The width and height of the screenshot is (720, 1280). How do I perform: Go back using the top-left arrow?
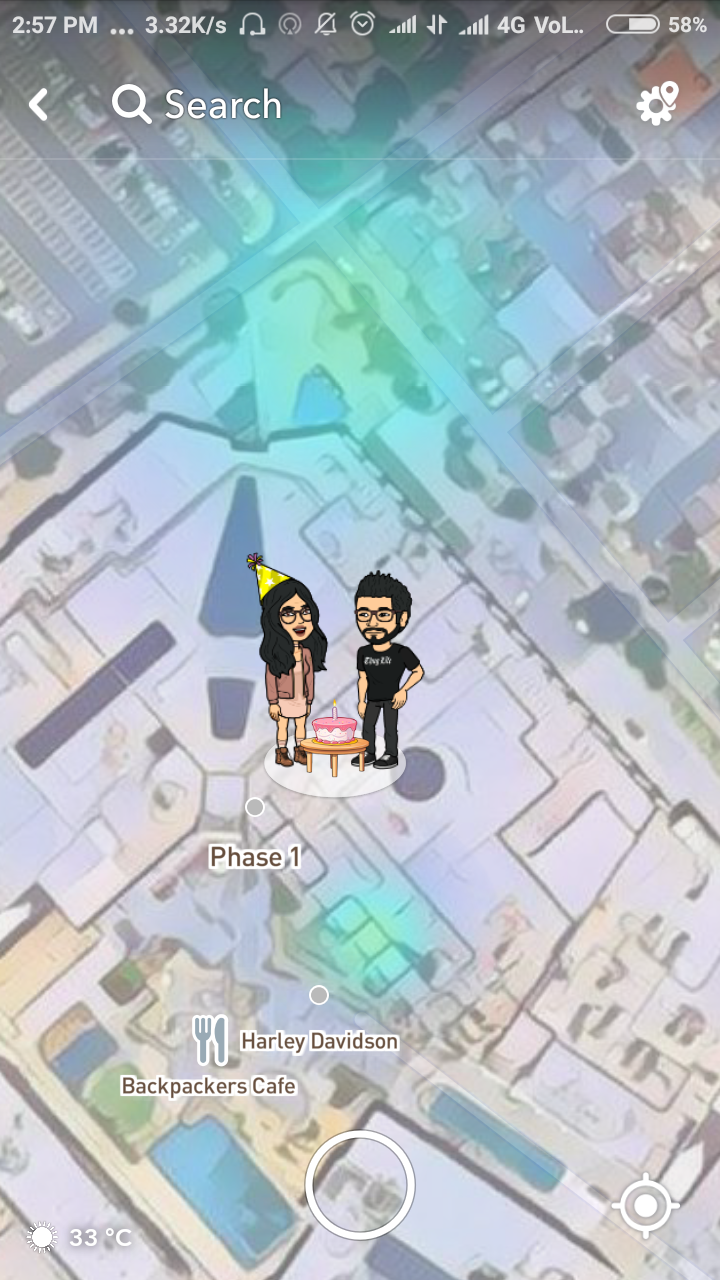[x=38, y=105]
